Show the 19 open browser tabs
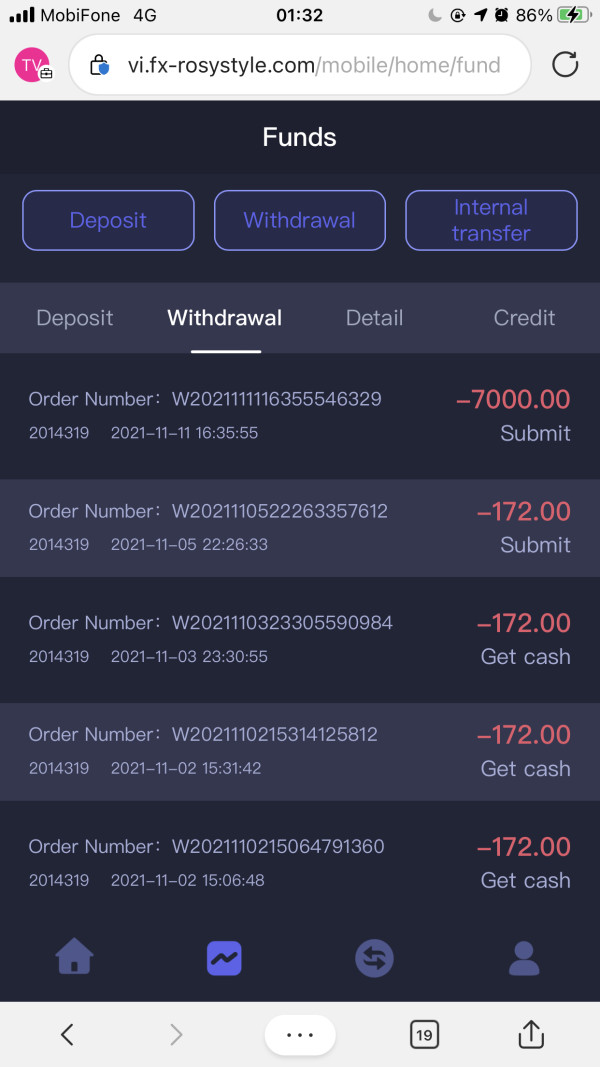This screenshot has height=1067, width=600. point(424,1035)
